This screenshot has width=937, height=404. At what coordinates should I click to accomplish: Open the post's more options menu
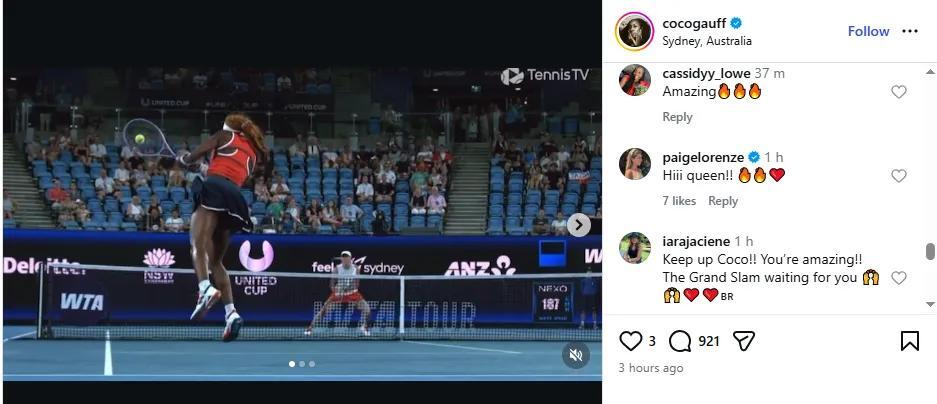pos(909,31)
